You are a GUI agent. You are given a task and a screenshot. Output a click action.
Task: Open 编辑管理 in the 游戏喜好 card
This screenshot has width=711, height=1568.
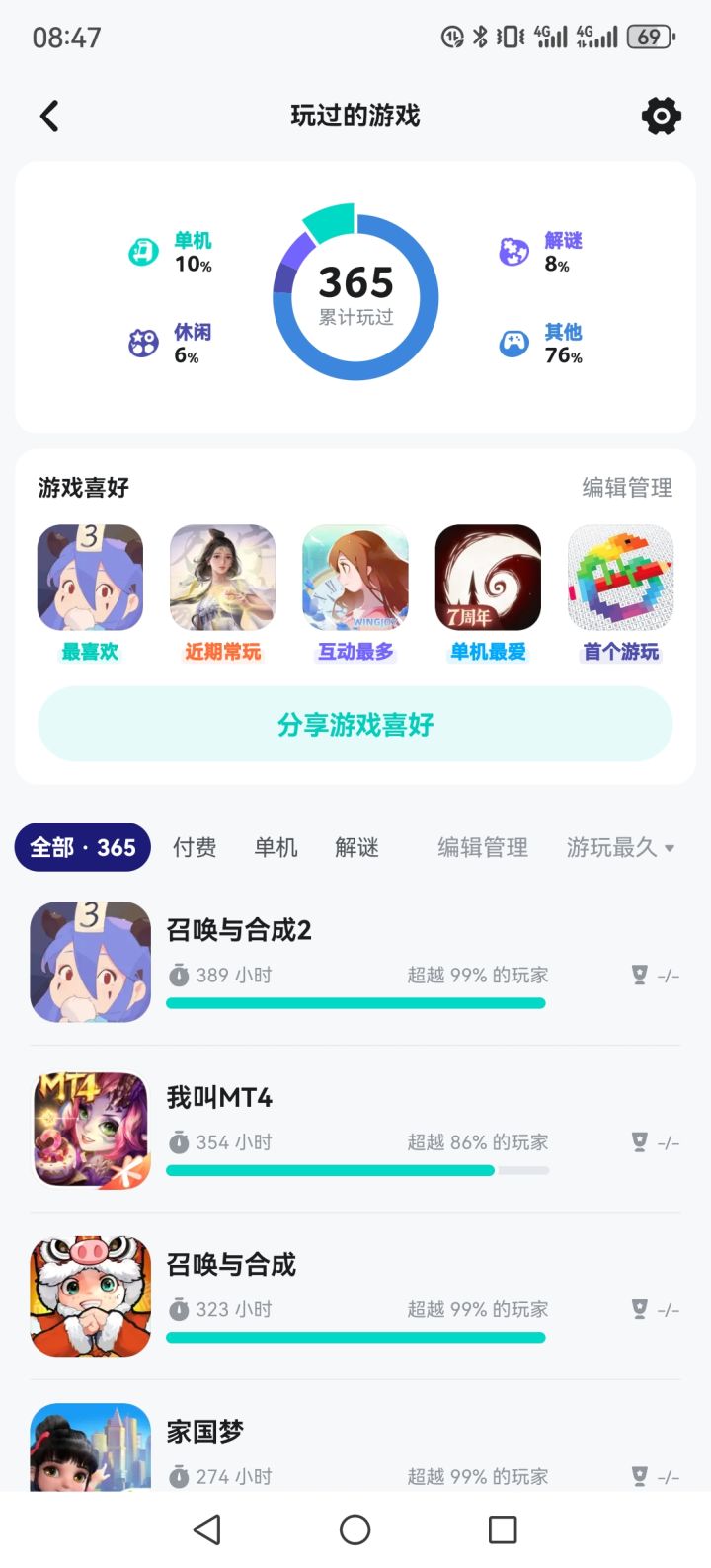pos(627,487)
